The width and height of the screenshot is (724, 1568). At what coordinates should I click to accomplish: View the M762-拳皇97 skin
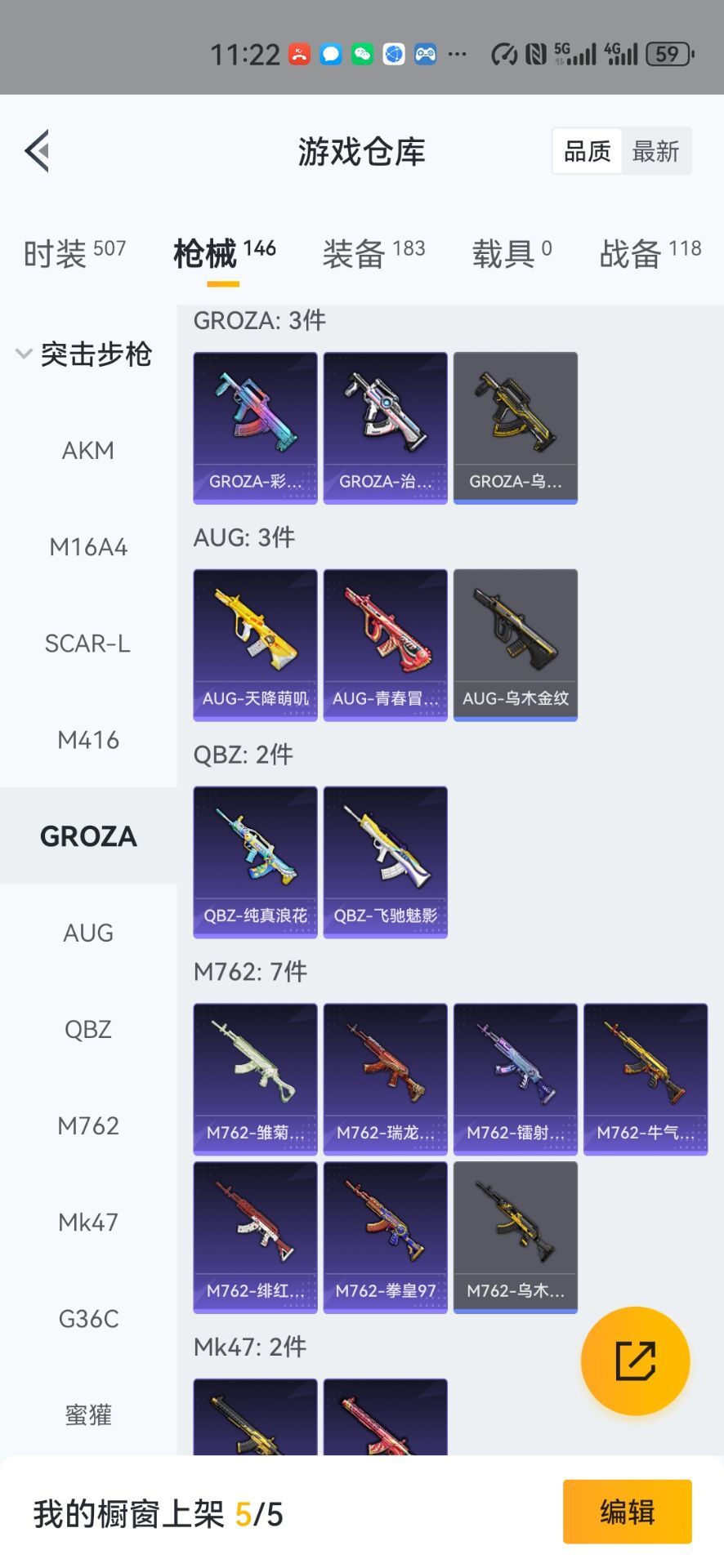(x=385, y=1236)
